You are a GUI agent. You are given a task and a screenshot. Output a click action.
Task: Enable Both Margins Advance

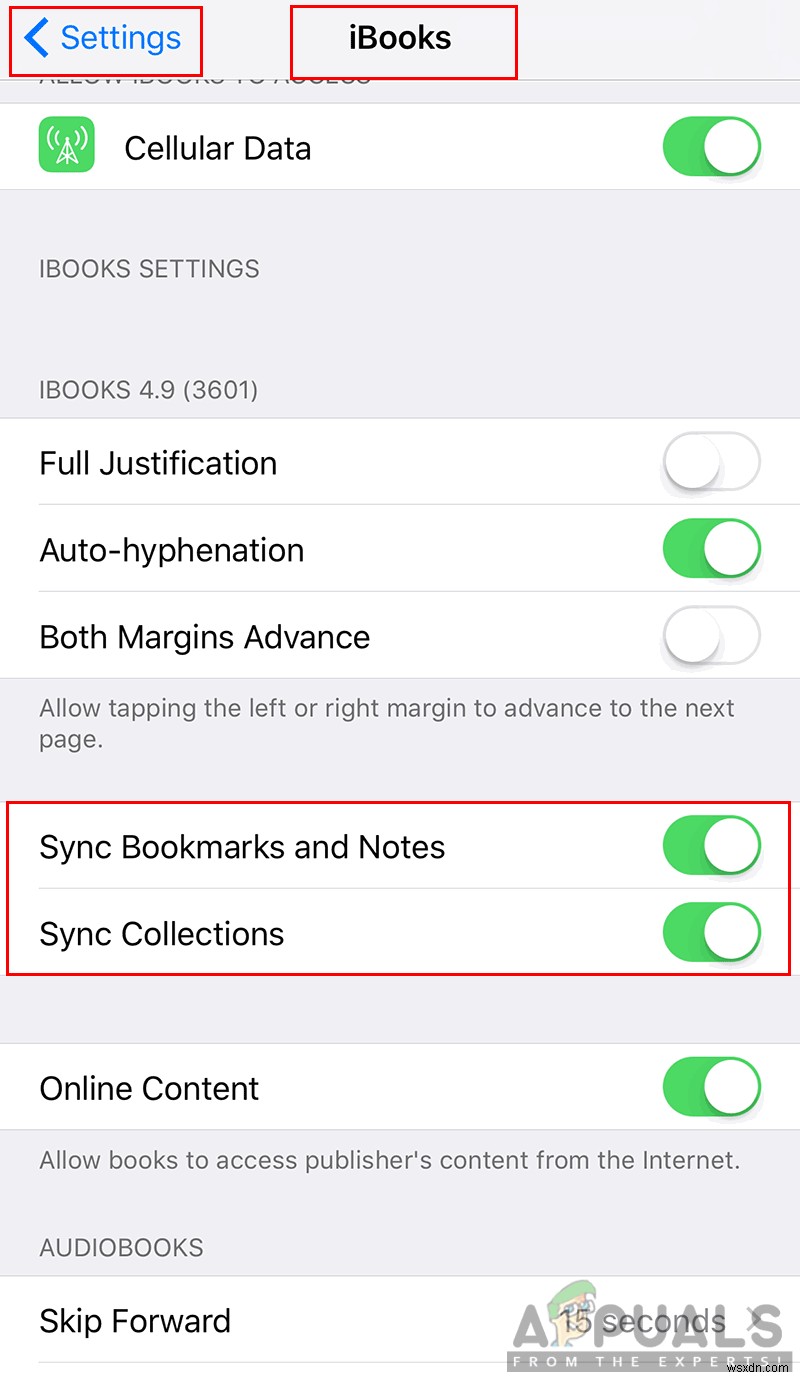pyautogui.click(x=712, y=636)
